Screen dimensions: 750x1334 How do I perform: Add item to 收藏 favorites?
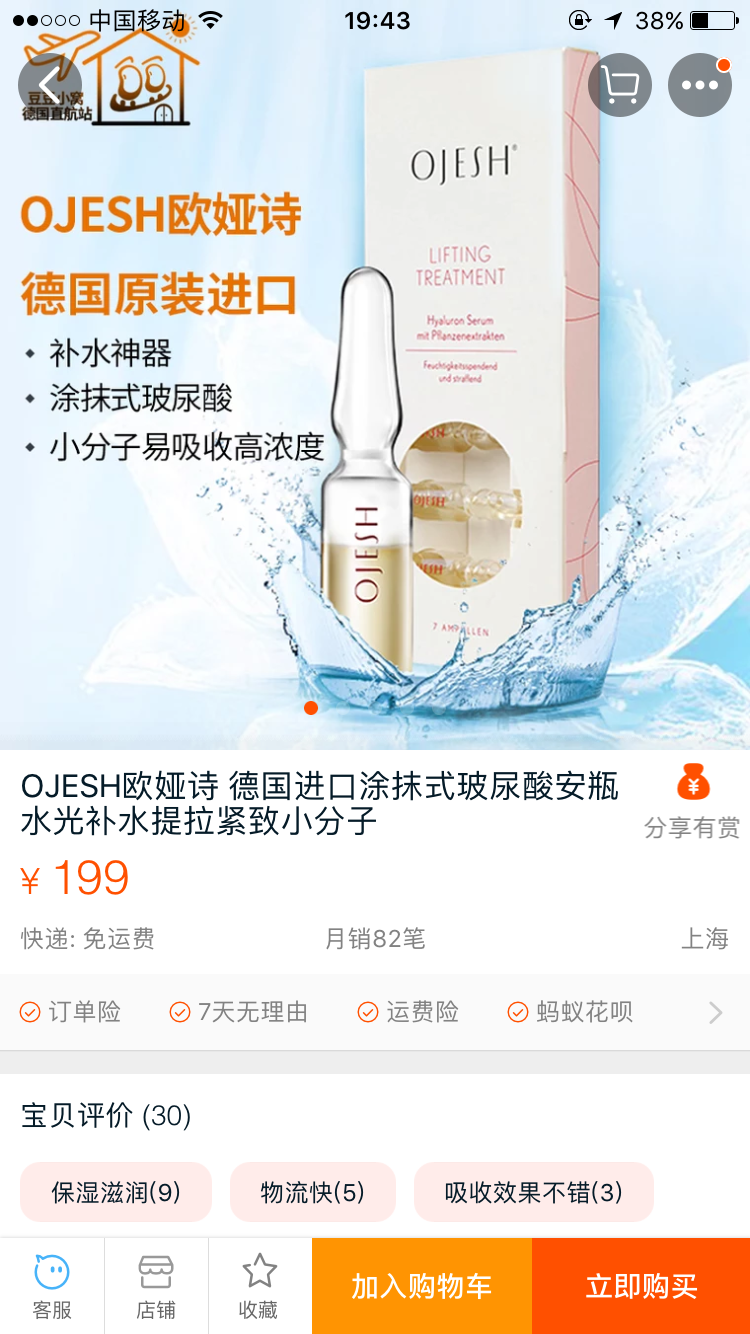click(259, 1286)
